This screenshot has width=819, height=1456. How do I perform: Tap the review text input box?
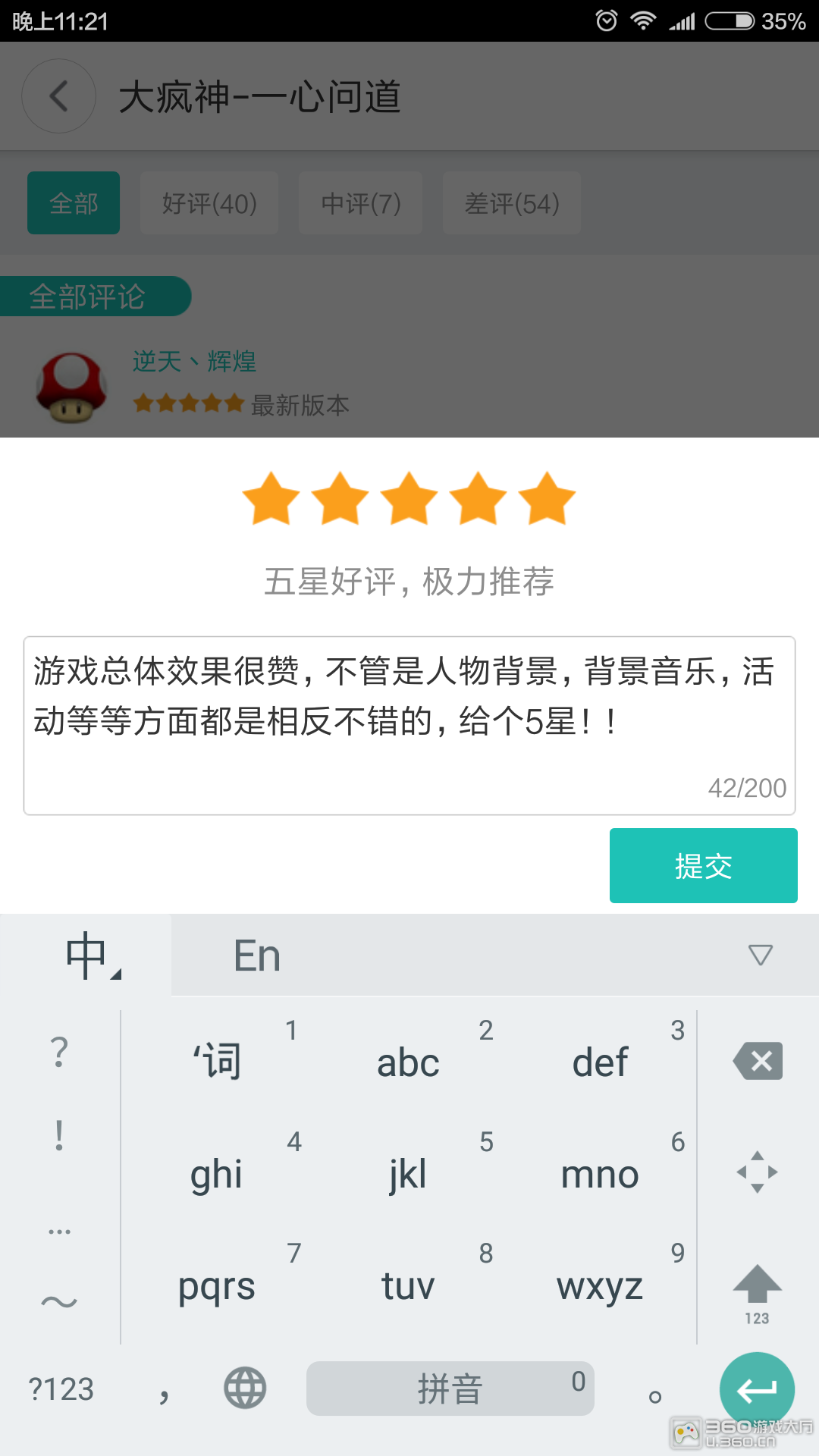click(x=409, y=725)
